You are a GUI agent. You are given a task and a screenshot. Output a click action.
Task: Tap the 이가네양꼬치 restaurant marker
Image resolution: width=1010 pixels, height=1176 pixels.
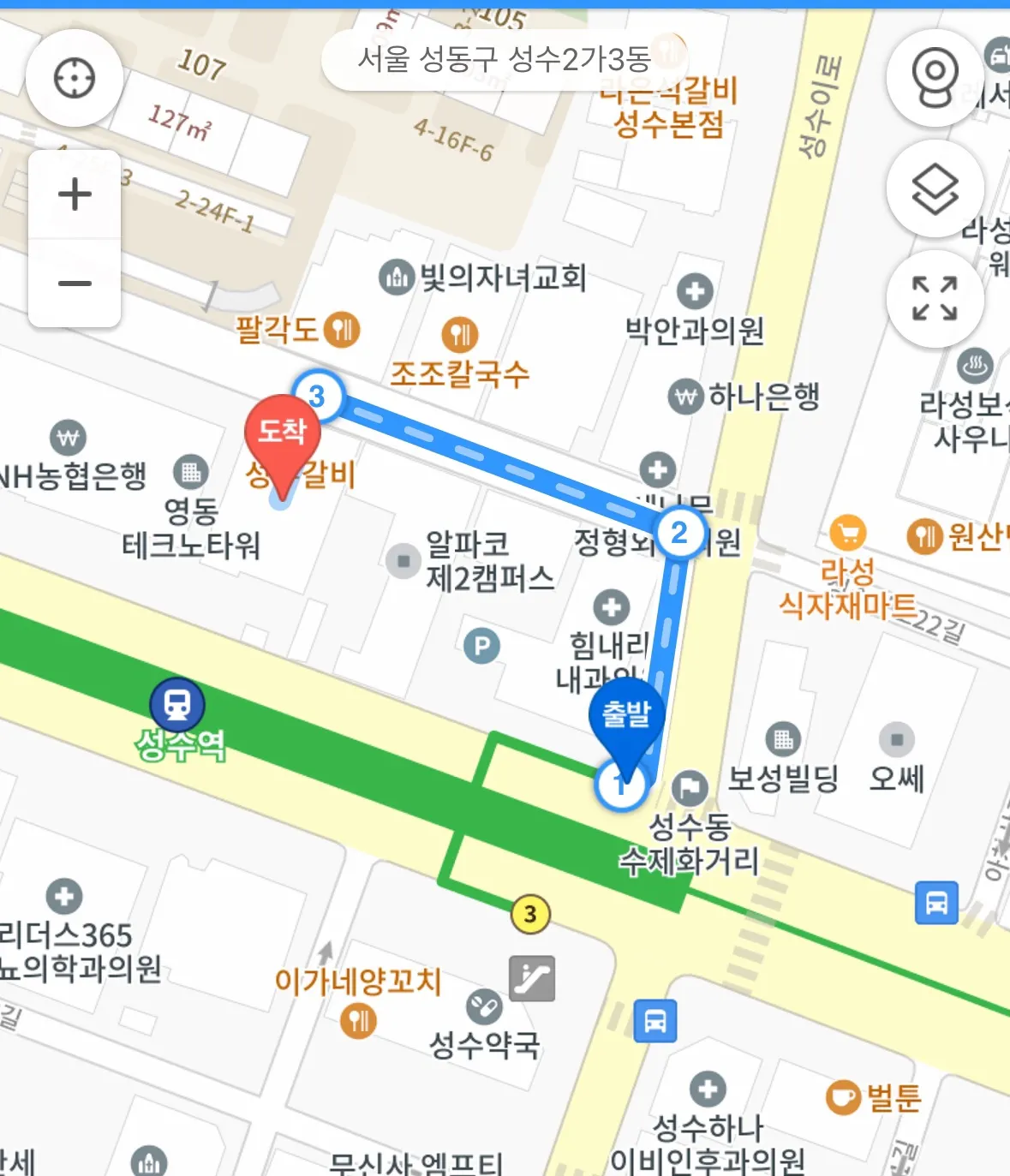click(358, 1020)
